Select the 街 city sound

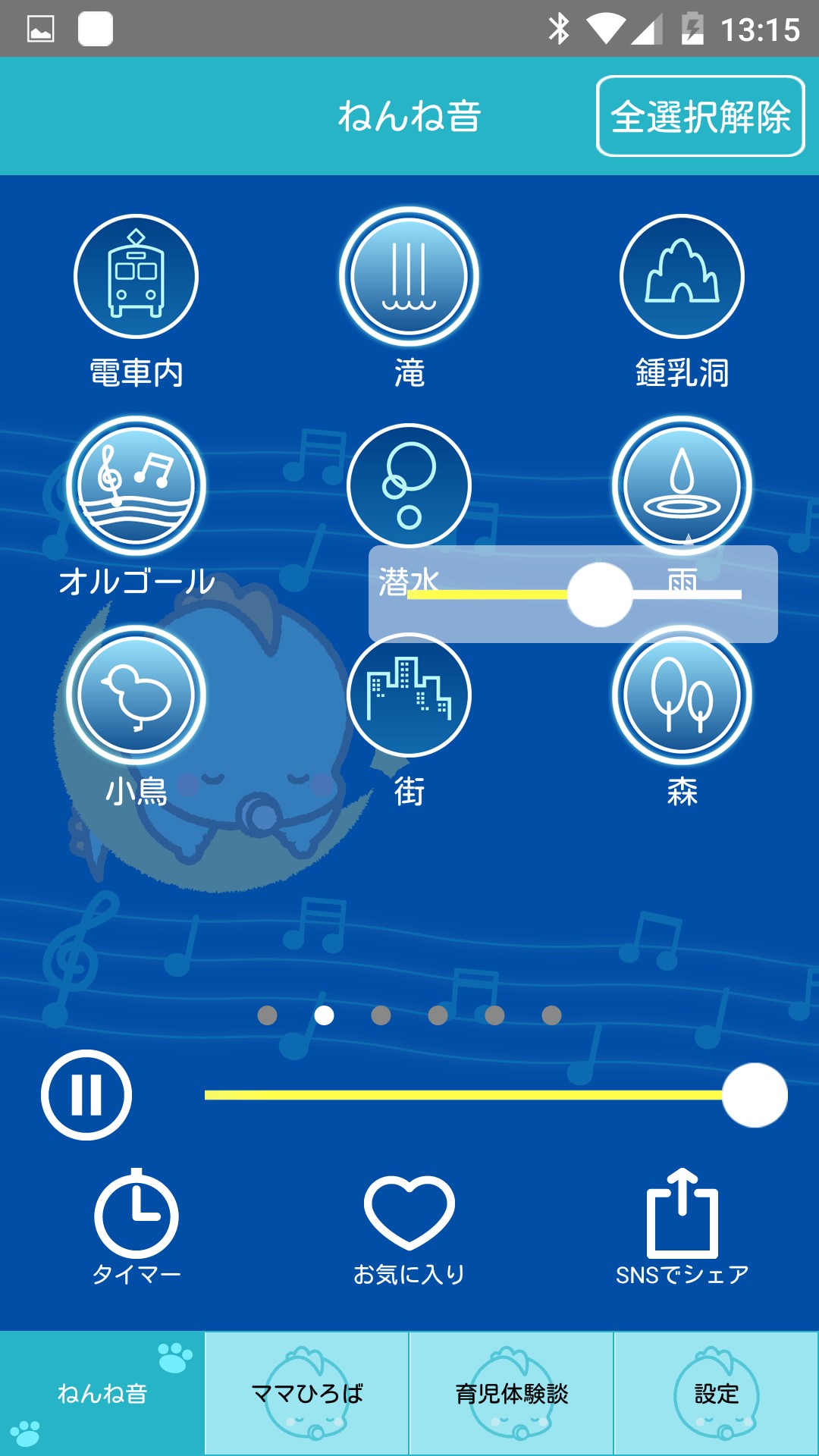409,695
